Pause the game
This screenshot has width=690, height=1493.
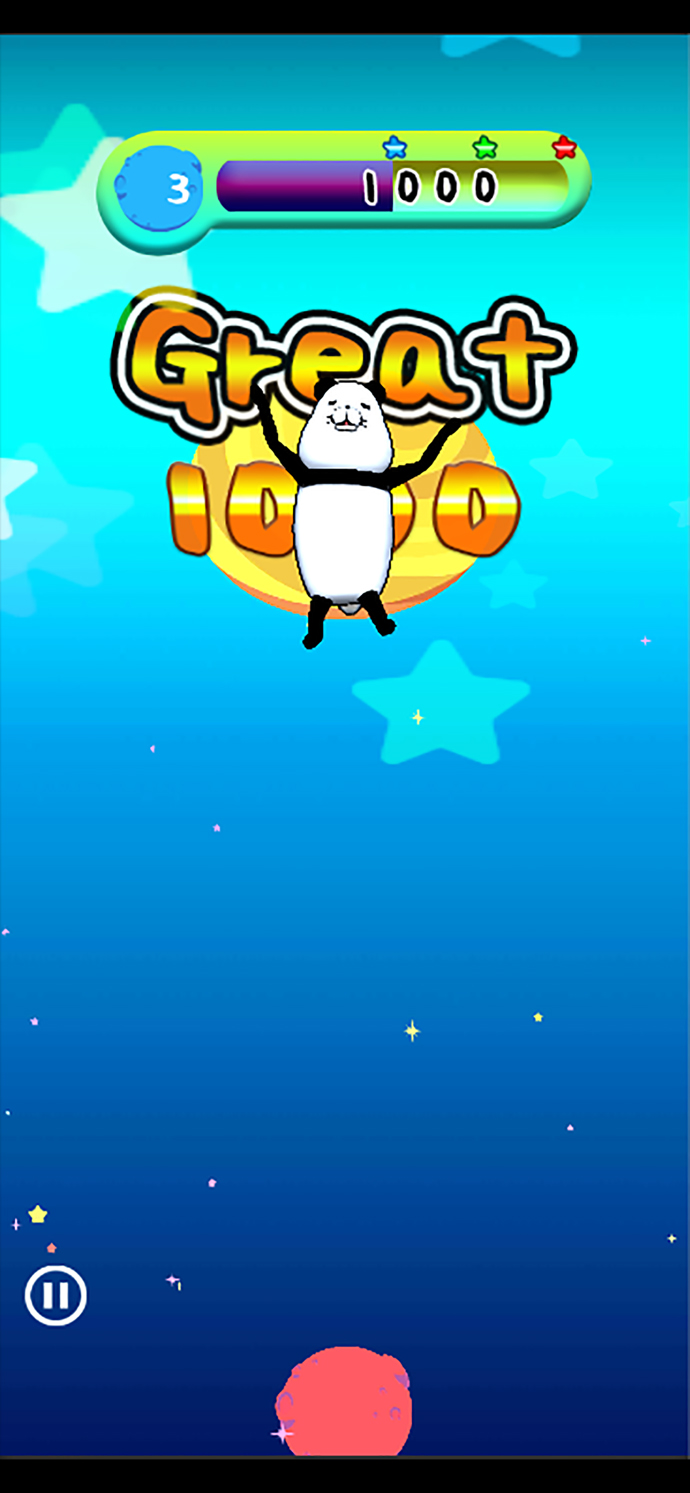click(x=56, y=1296)
